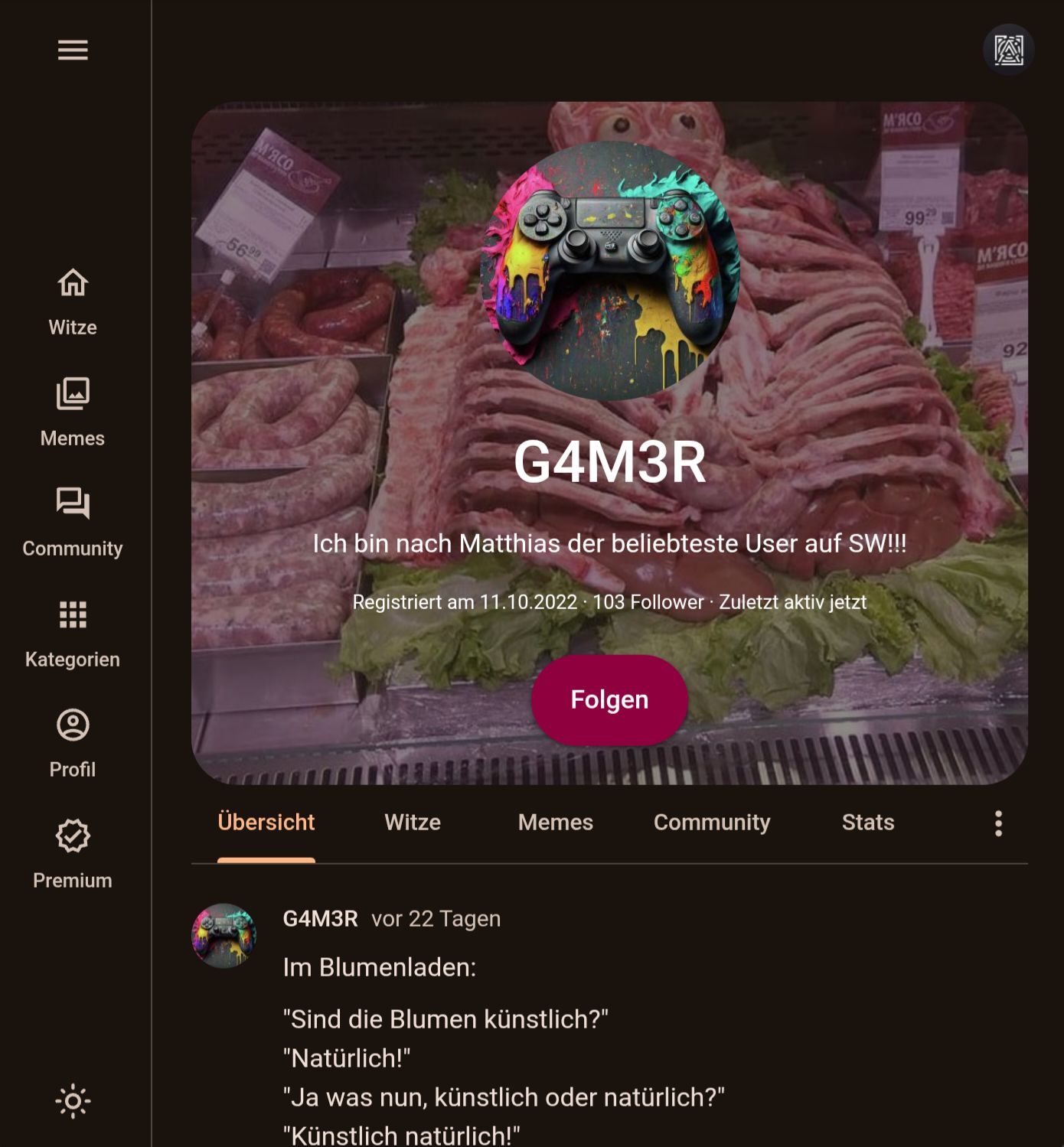1064x1147 pixels.
Task: Switch to the Witze profile tab
Action: pos(412,823)
